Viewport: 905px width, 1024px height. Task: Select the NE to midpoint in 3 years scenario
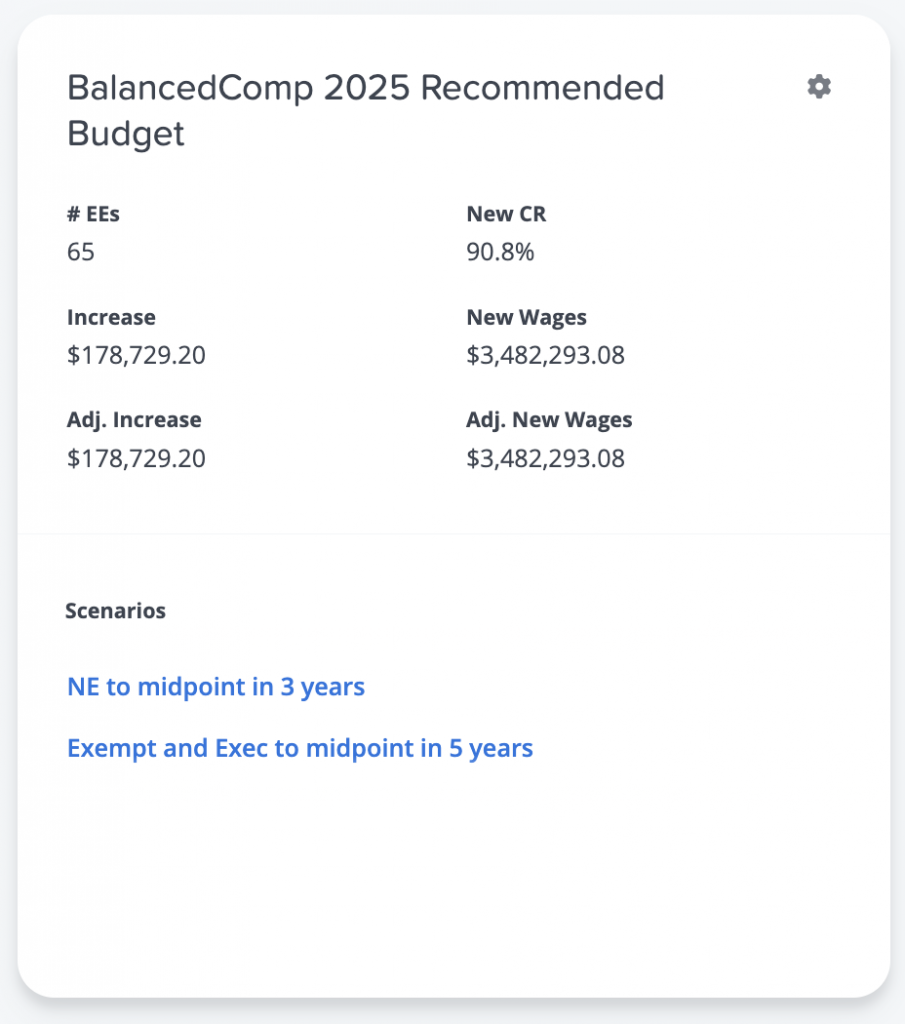pyautogui.click(x=215, y=687)
